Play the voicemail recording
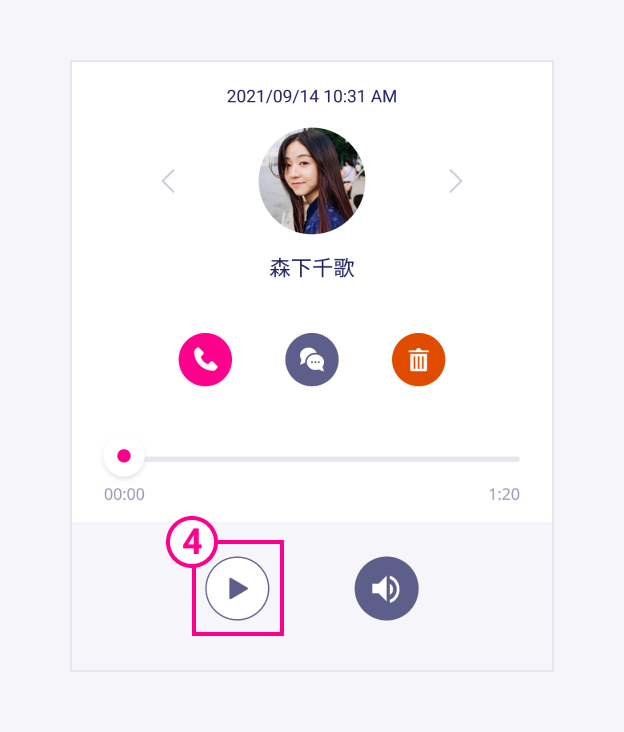The width and height of the screenshot is (624, 732). click(x=237, y=589)
